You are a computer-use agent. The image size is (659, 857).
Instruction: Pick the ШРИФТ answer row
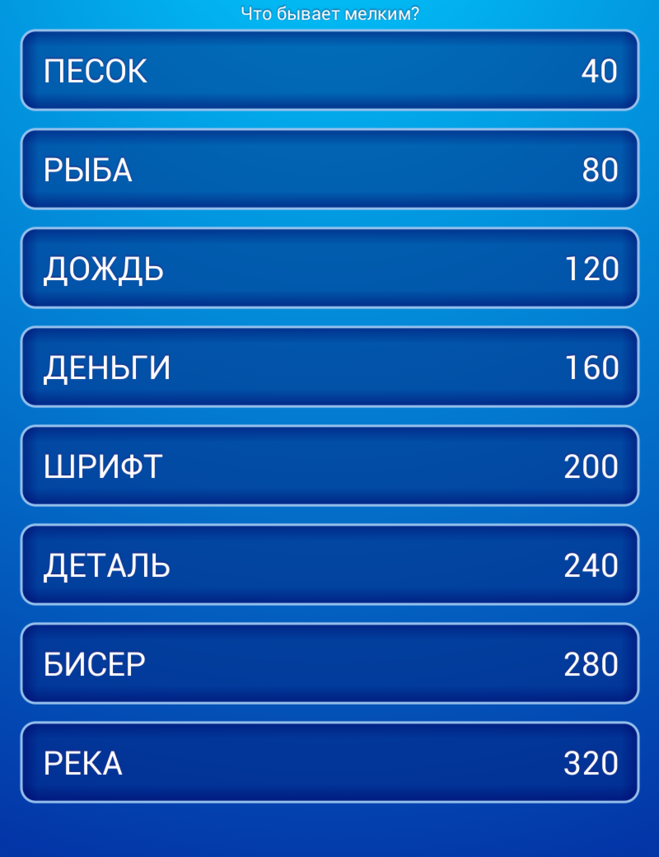329,466
